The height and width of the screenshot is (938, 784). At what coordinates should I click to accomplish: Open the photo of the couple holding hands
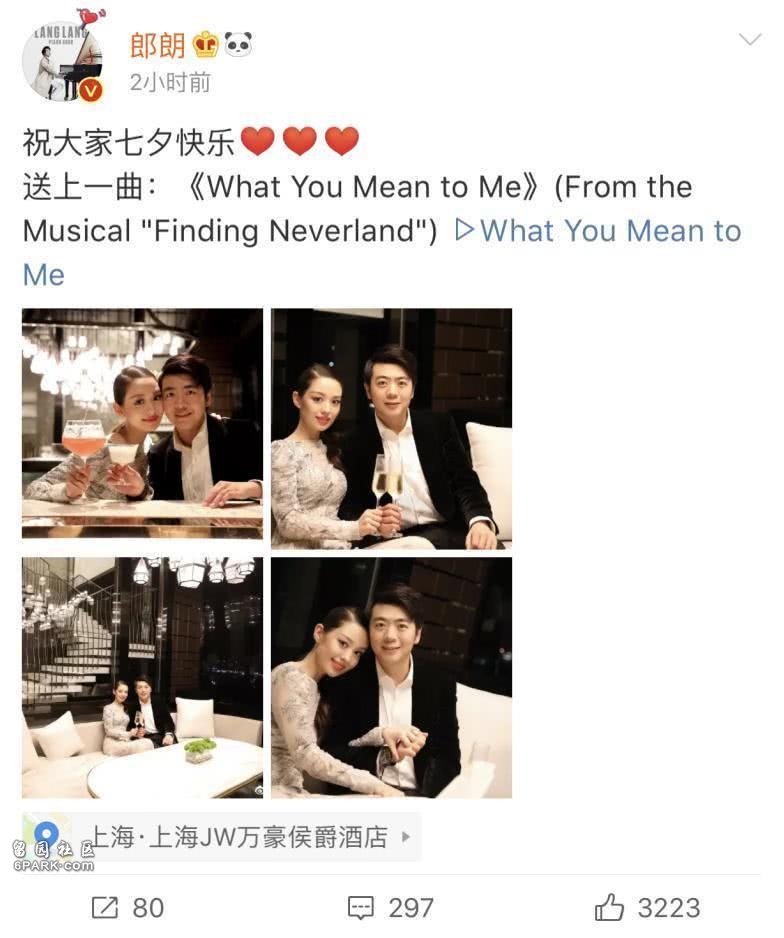(x=391, y=677)
